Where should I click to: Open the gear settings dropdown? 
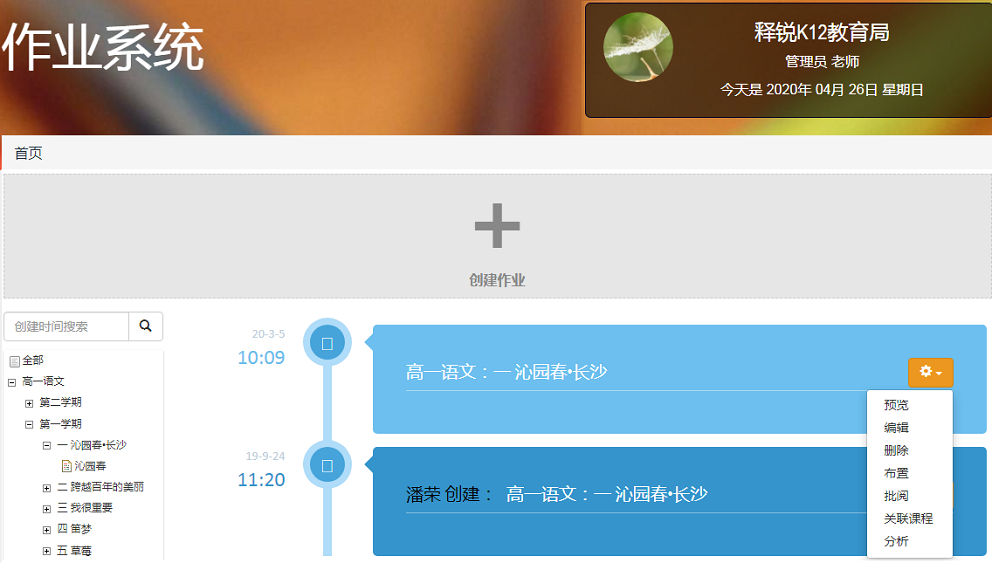(x=930, y=372)
